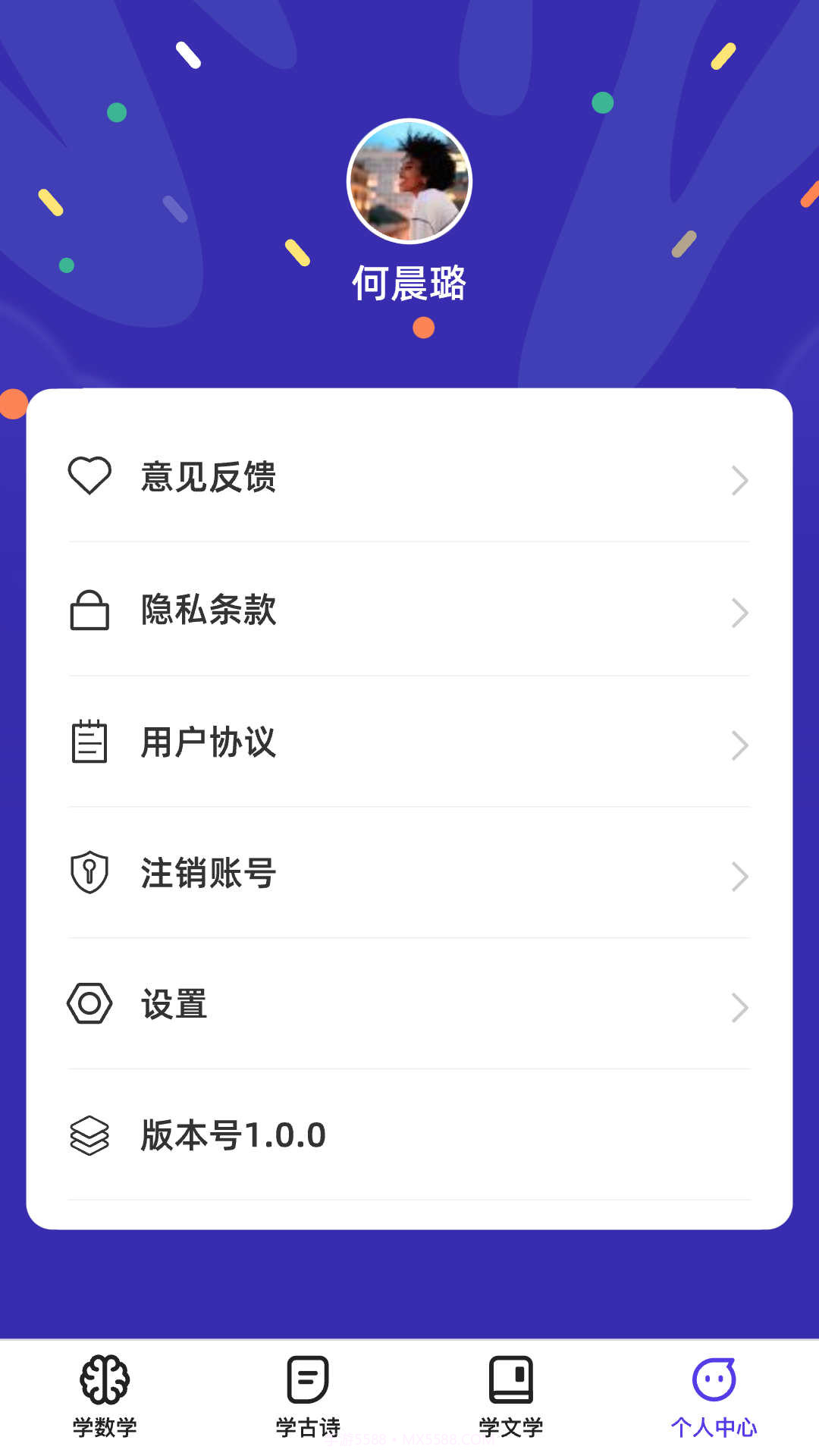819x1456 pixels.
Task: Click the chevron next to 设置
Action: click(x=739, y=1007)
